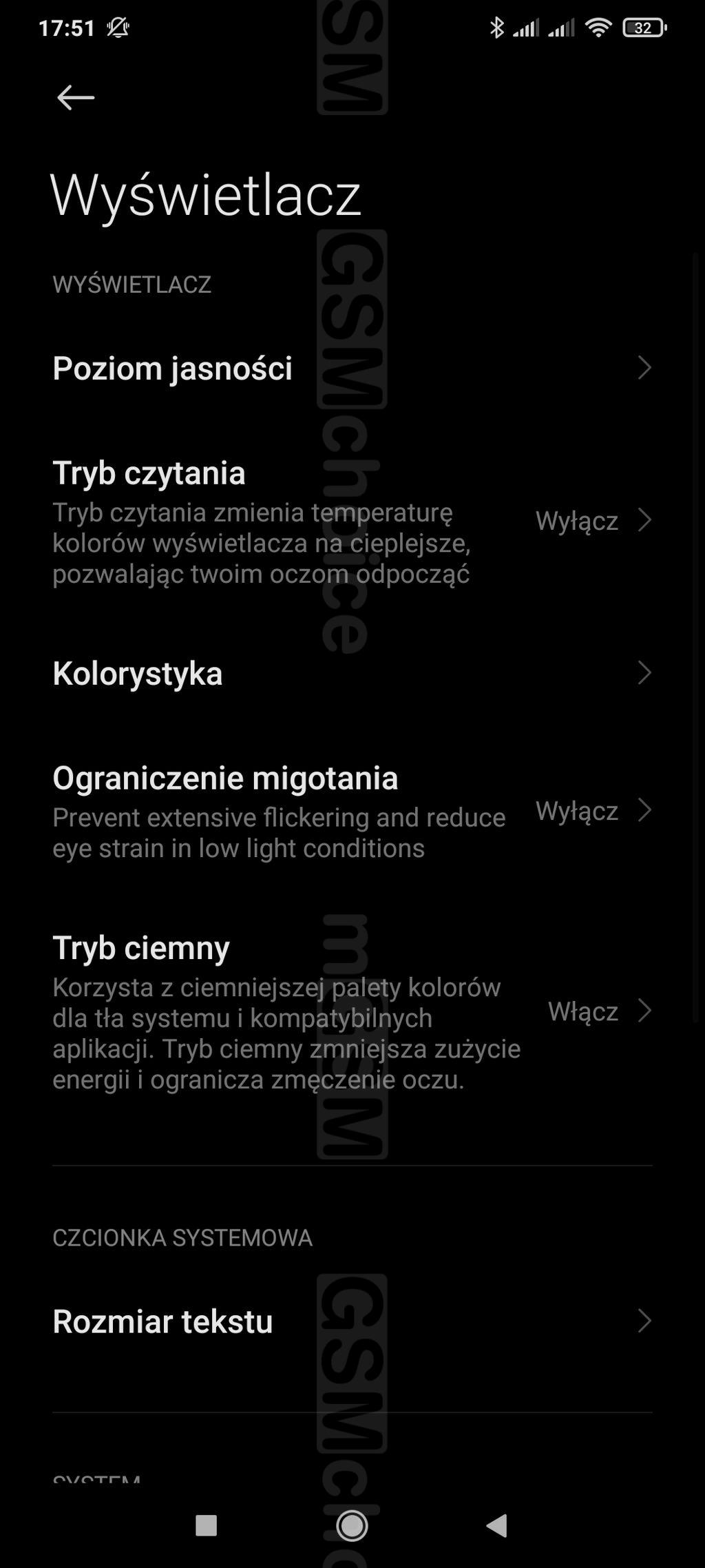Tap the system home button
The width and height of the screenshot is (705, 1568).
pyautogui.click(x=352, y=1525)
